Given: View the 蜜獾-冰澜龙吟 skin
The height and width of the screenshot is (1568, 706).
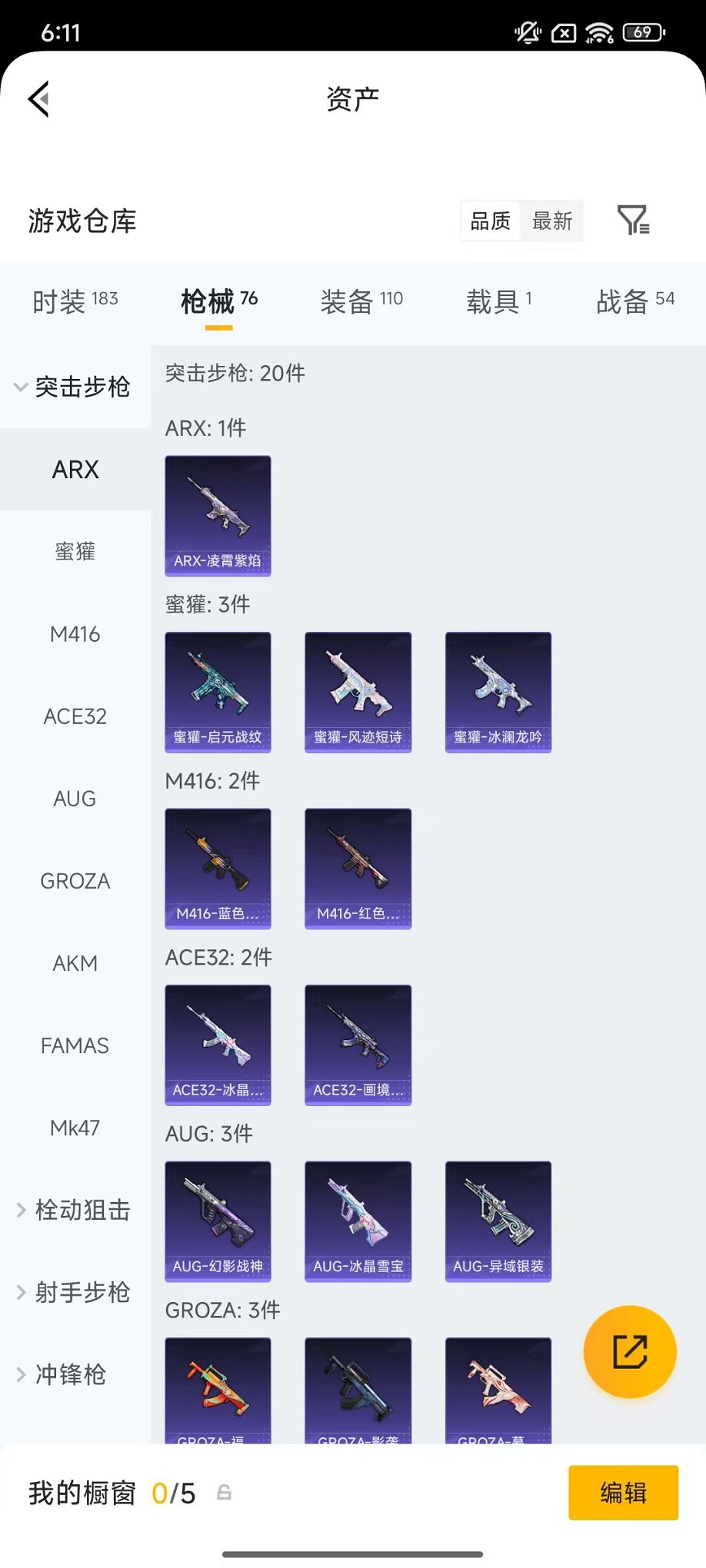Looking at the screenshot, I should coord(498,692).
